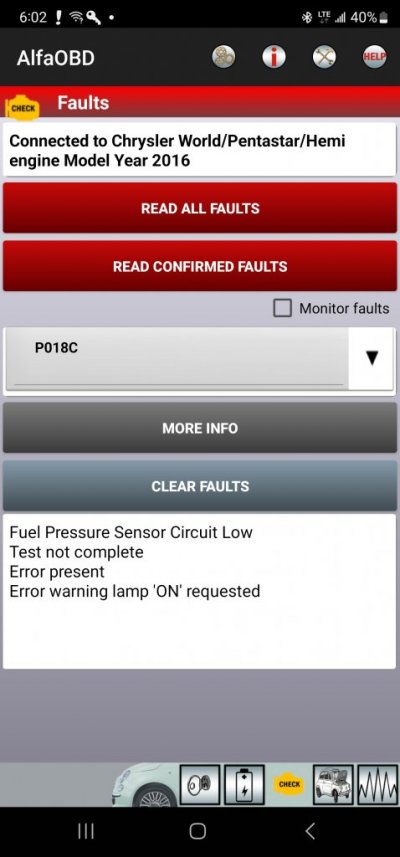Tap READ CONFIRMED FAULTS
The width and height of the screenshot is (400, 857).
tap(200, 266)
